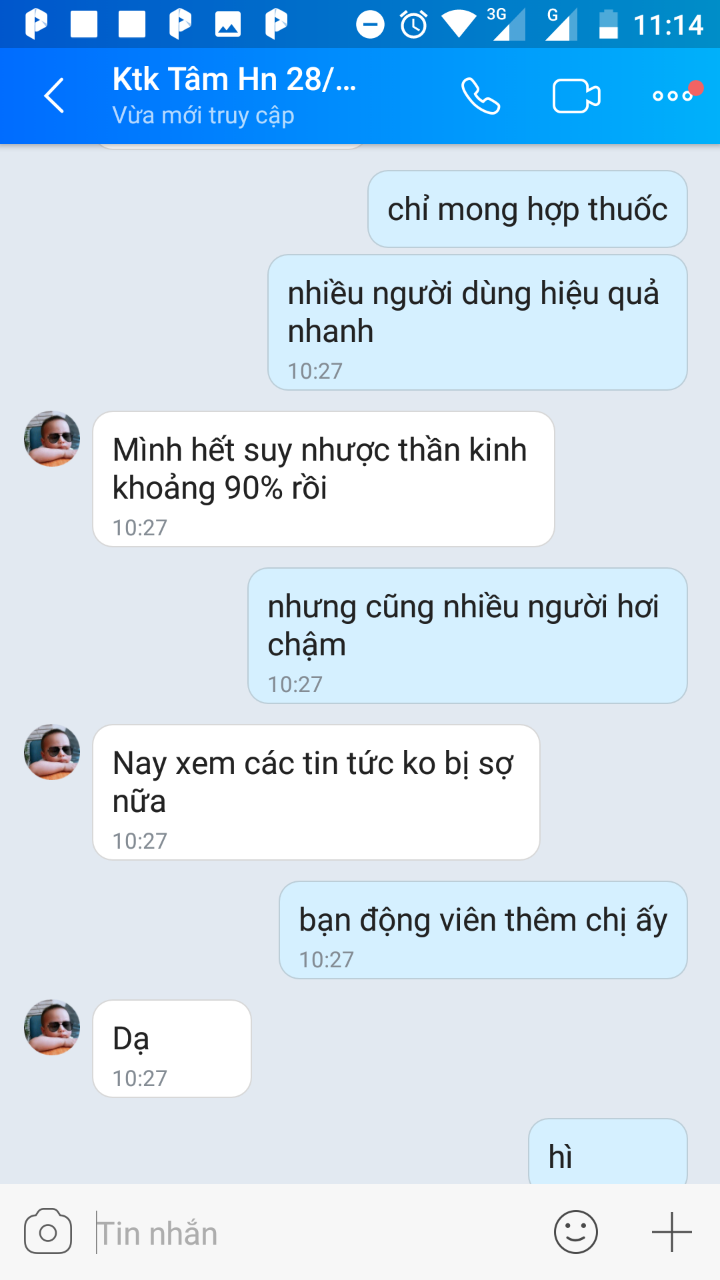Open the plus attachments menu

pyautogui.click(x=672, y=1232)
